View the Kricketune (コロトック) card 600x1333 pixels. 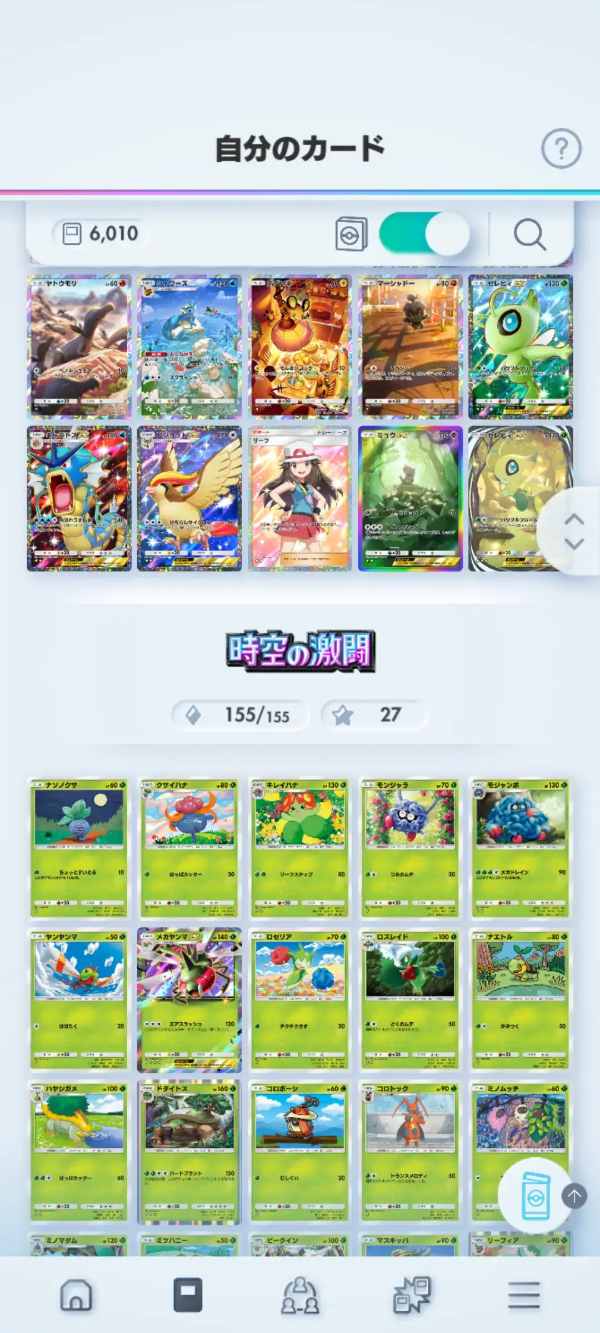[x=410, y=1152]
